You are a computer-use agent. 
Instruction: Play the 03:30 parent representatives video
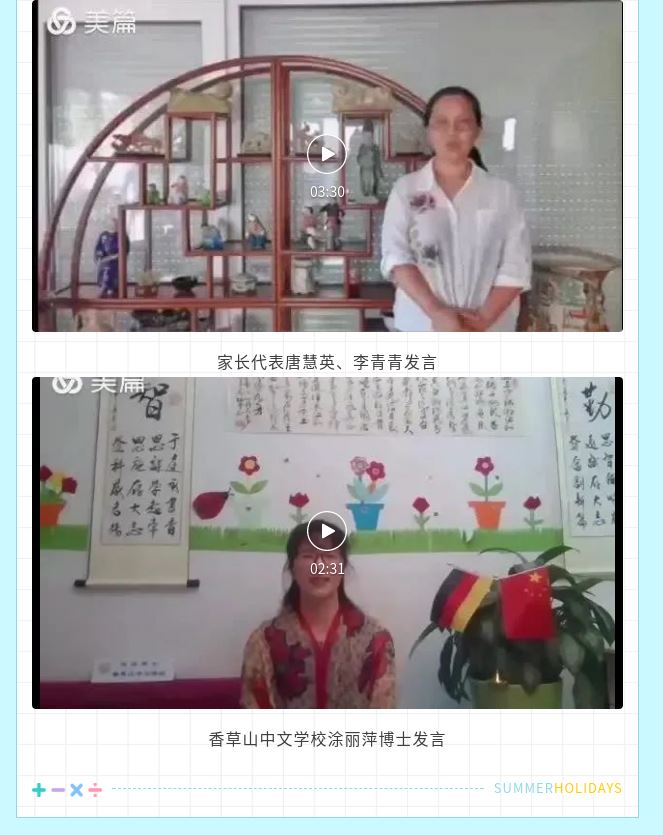pyautogui.click(x=327, y=154)
